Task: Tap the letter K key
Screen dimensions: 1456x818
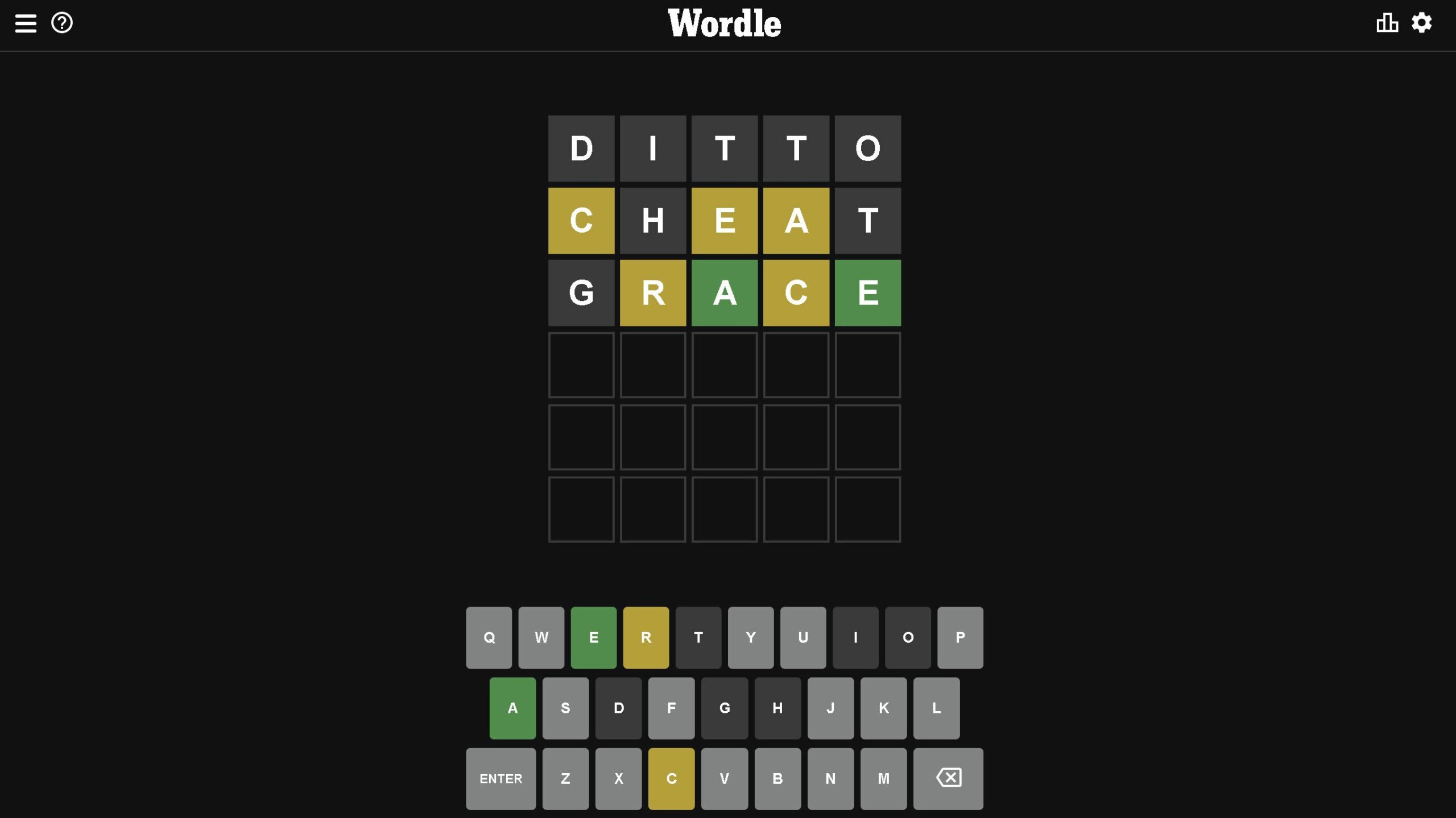Action: [883, 708]
